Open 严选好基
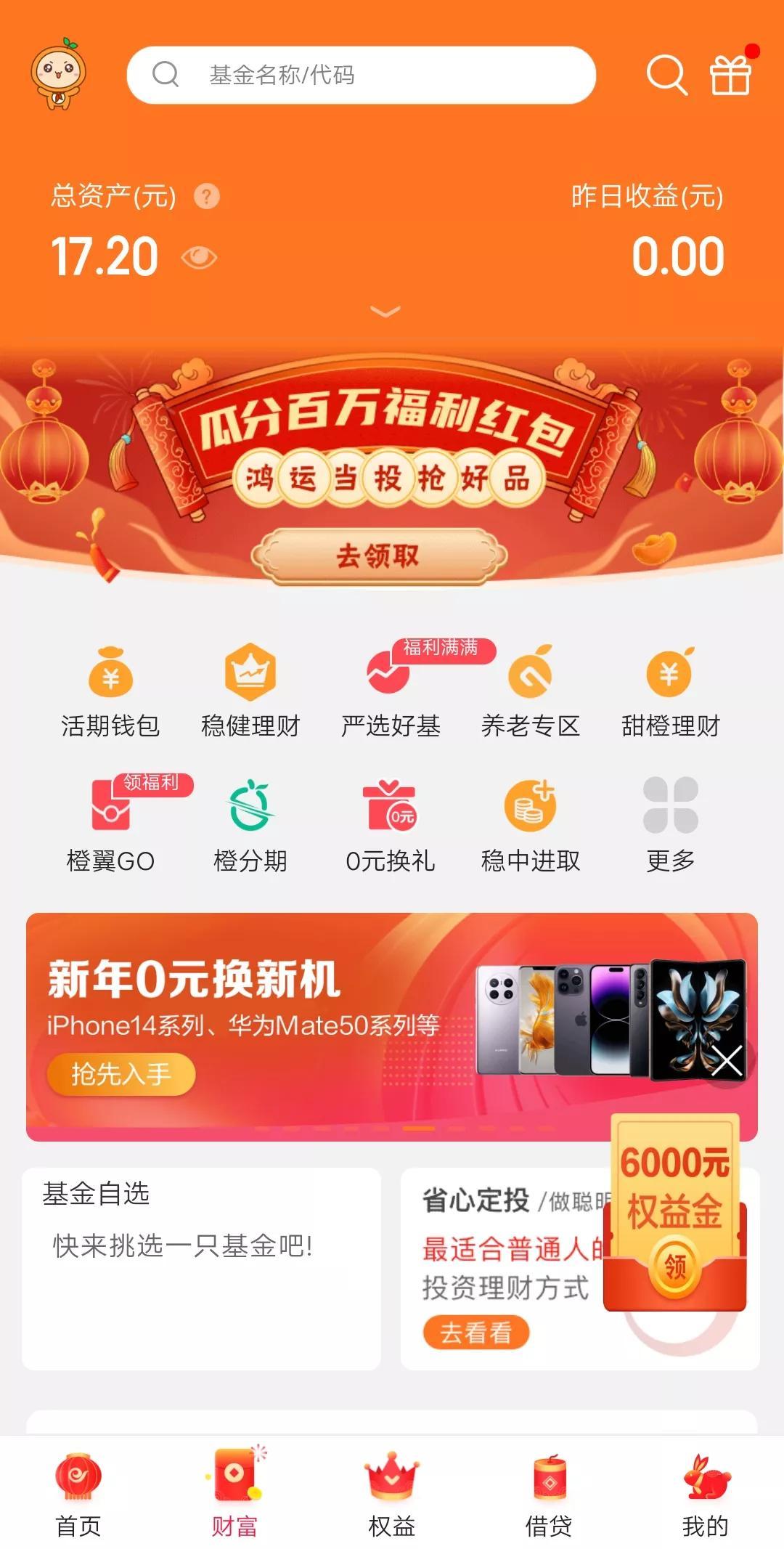 pos(391,691)
